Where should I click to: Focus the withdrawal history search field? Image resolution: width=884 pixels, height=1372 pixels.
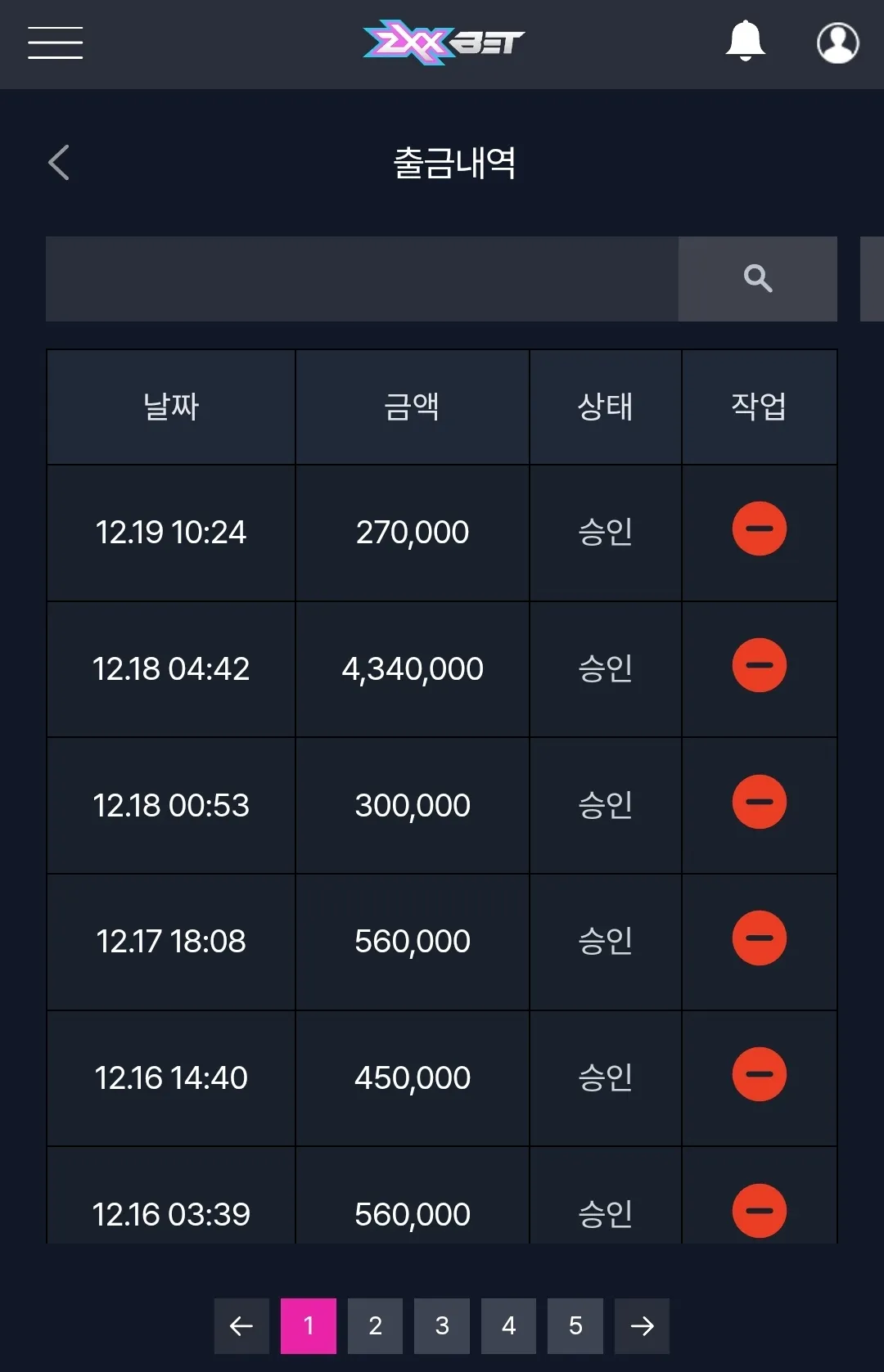click(362, 279)
